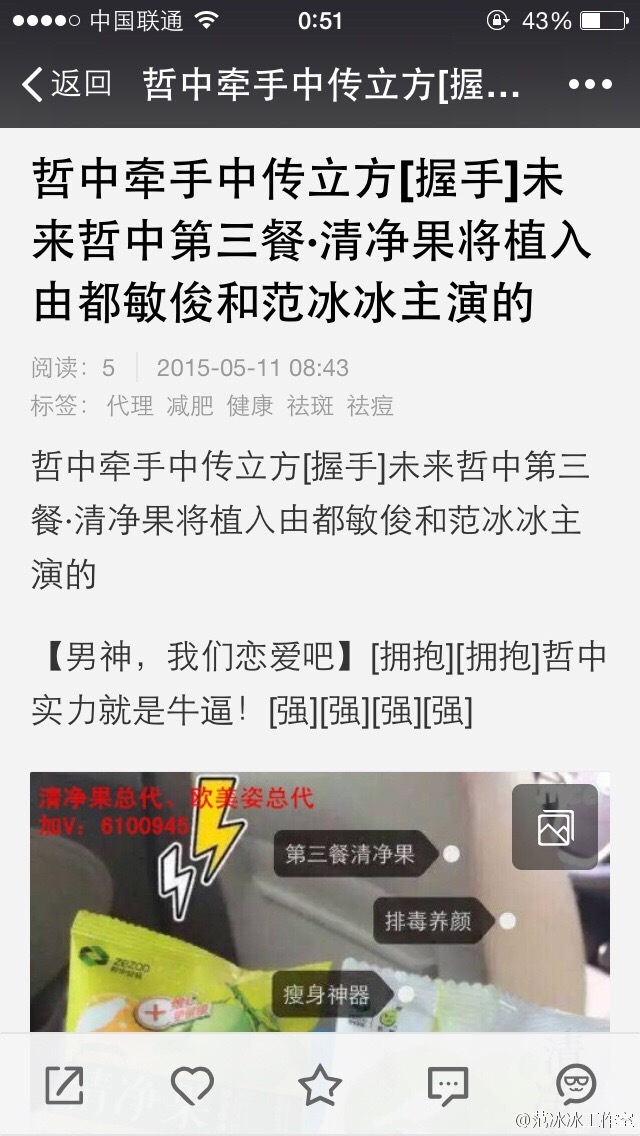Open the 健康 tag
The height and width of the screenshot is (1136, 640).
pos(249,405)
